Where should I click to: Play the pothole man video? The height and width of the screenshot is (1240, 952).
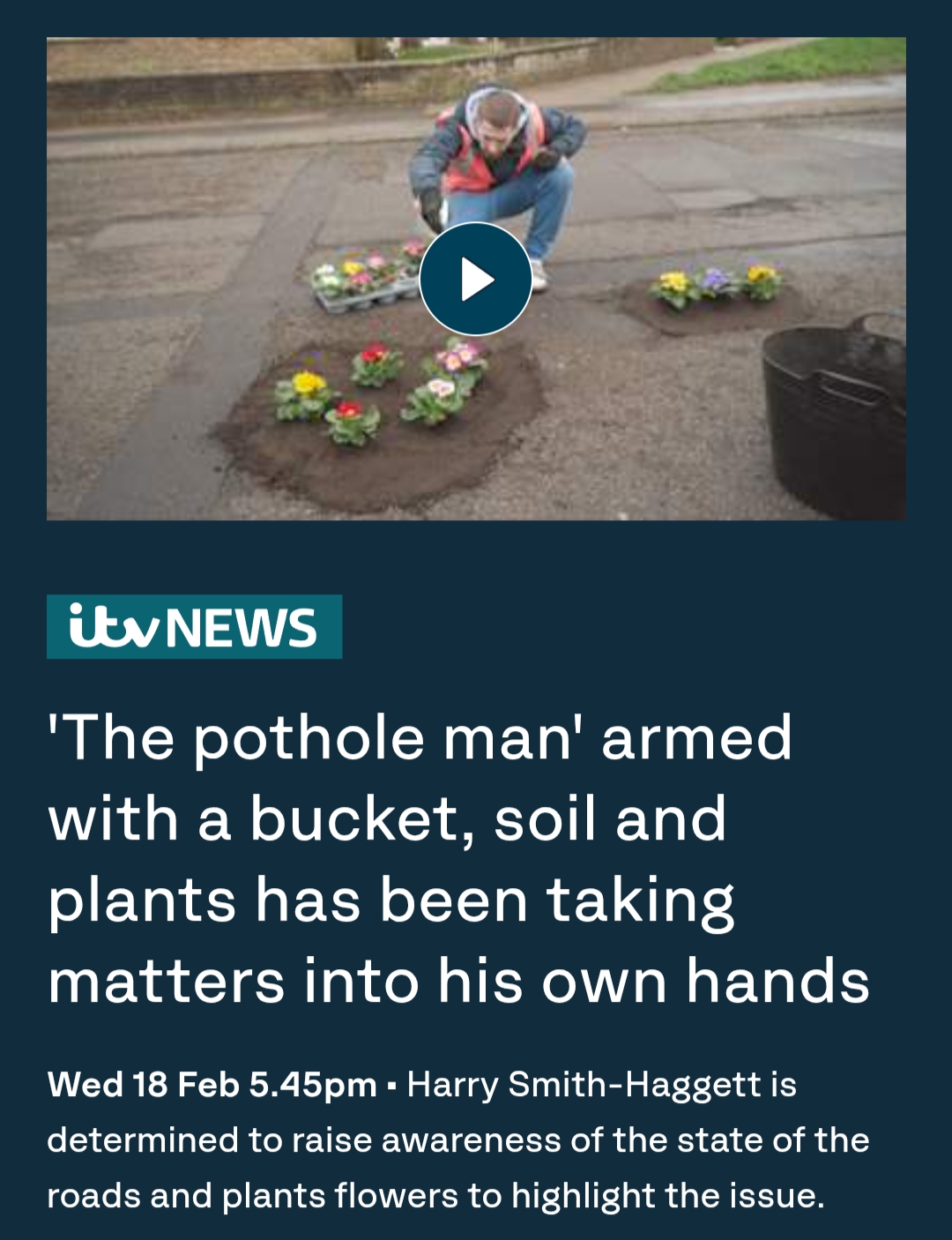coord(475,280)
